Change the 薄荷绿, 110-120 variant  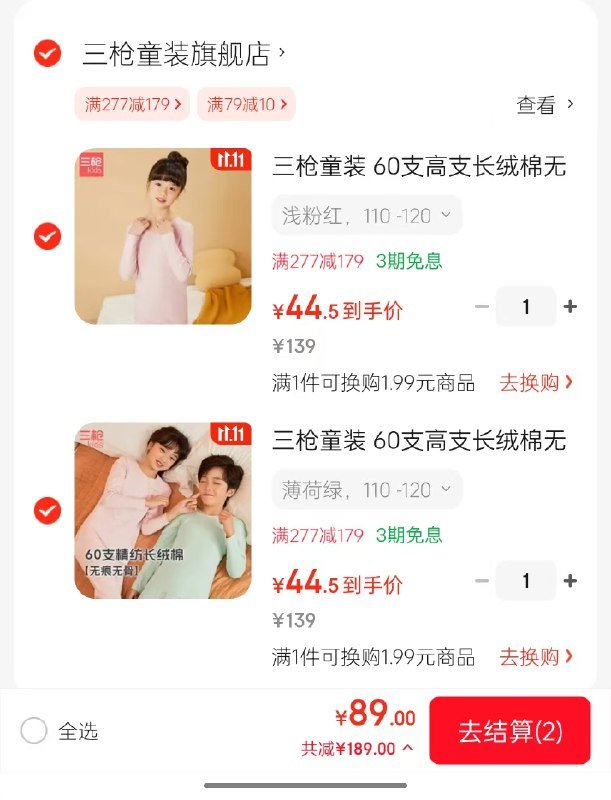367,490
